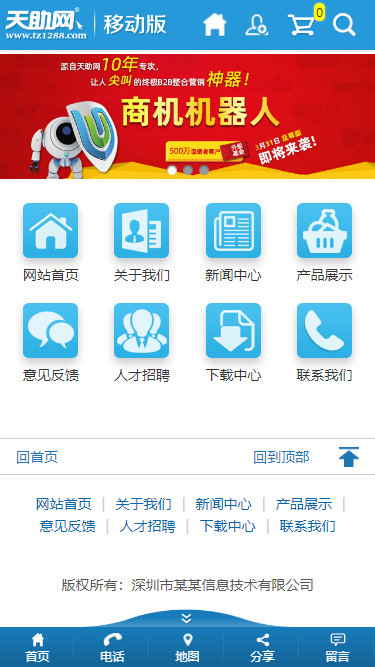Tap the search magnifier icon
Viewport: 375px width, 667px height.
pos(344,25)
